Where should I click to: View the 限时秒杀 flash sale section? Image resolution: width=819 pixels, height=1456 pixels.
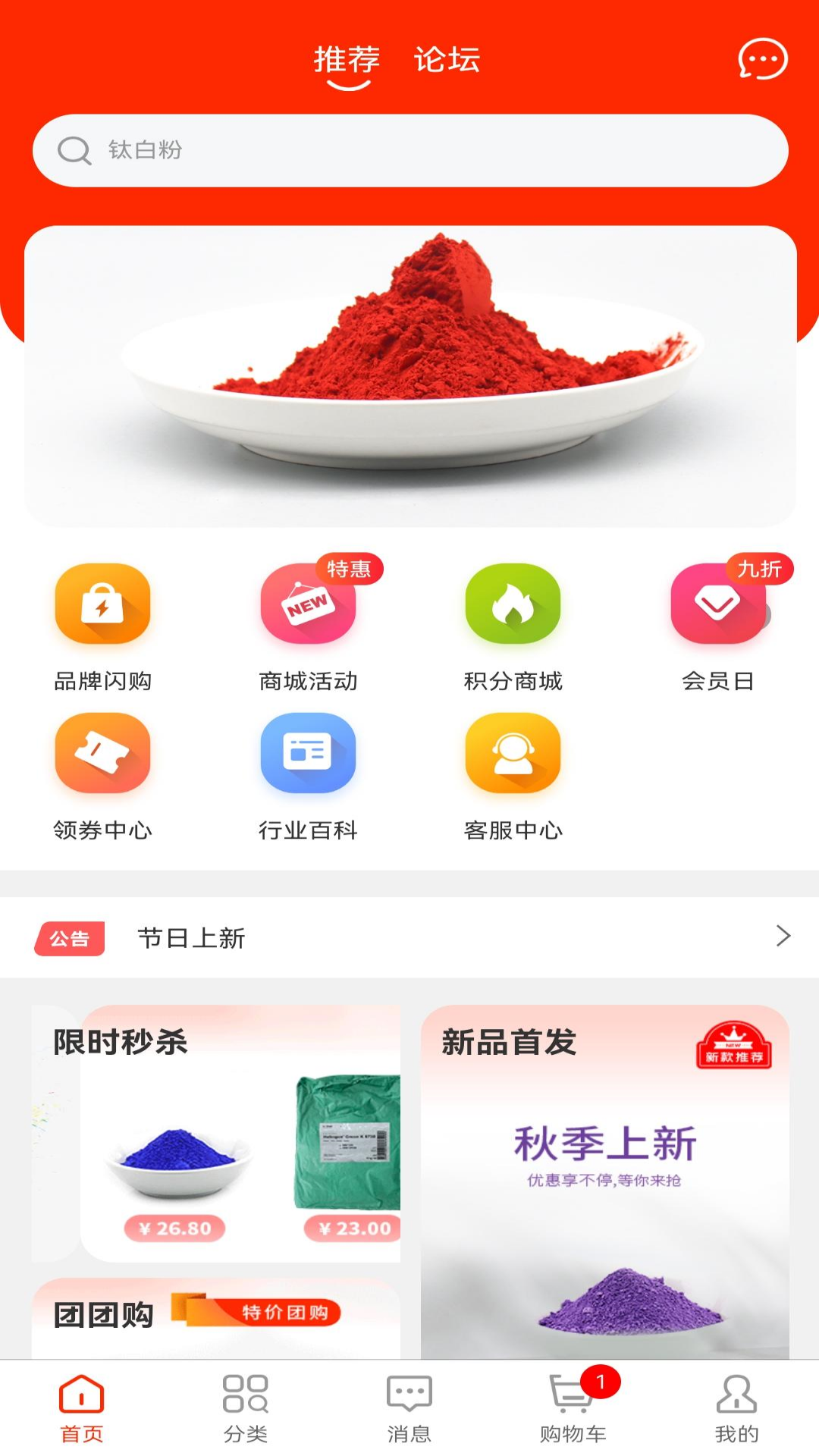(x=118, y=1043)
